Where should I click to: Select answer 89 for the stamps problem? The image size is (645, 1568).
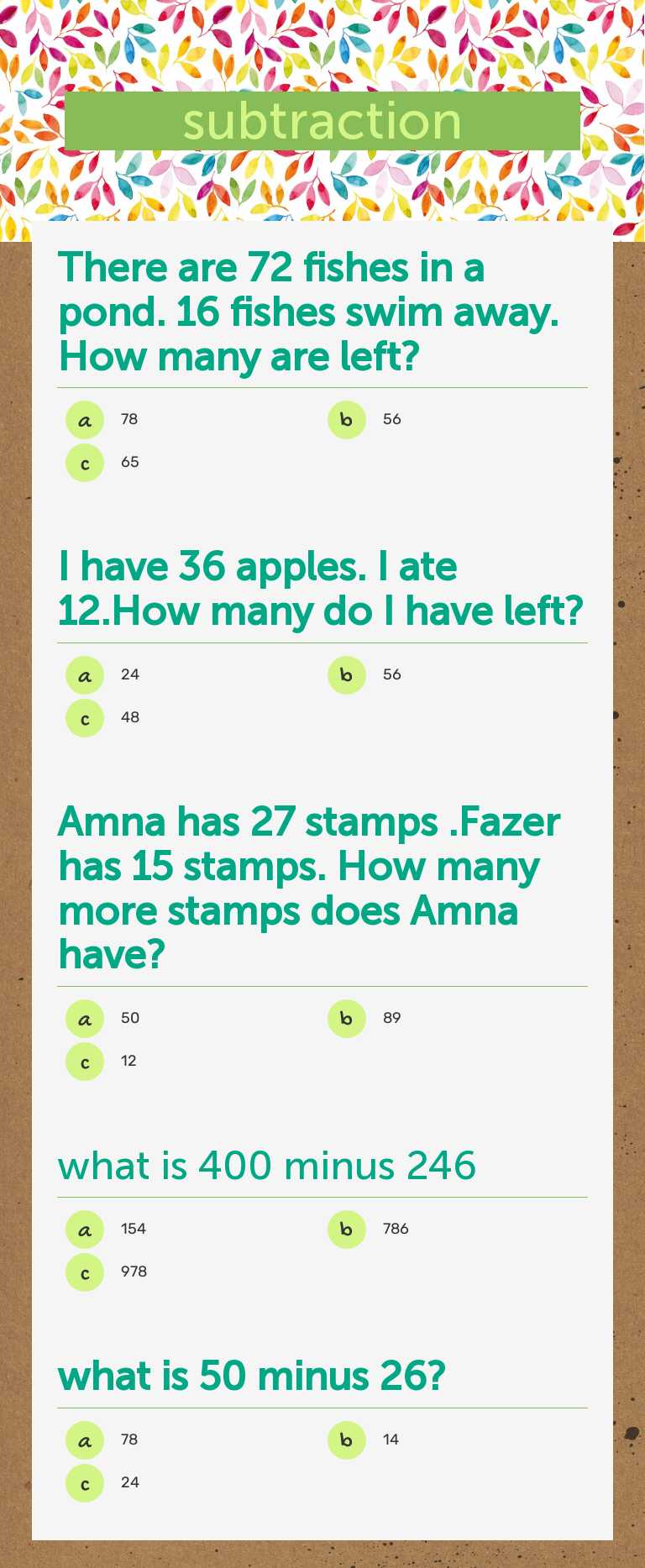[x=346, y=1018]
